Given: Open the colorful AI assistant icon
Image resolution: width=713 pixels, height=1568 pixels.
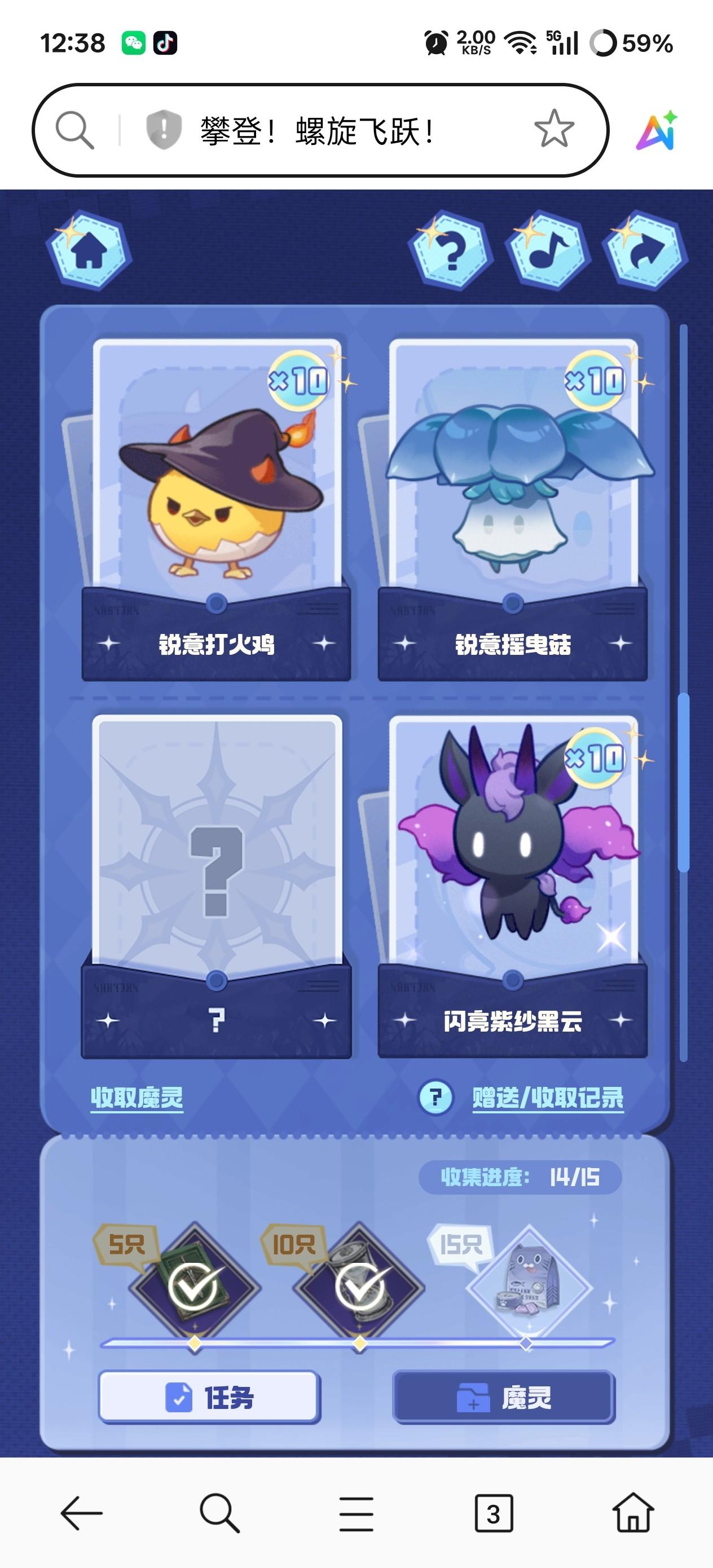Looking at the screenshot, I should 657,130.
